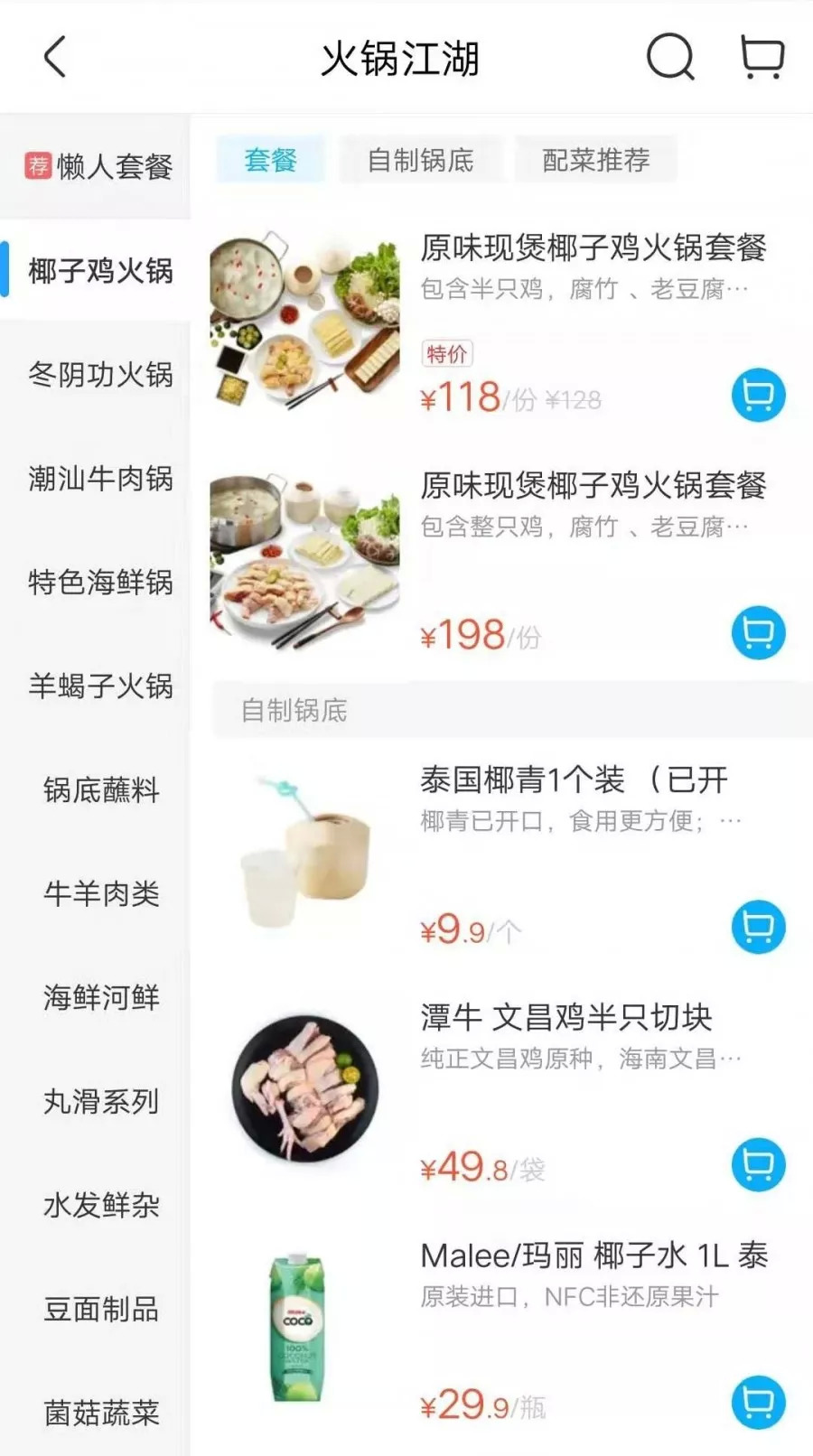The image size is (813, 1456).
Task: Add the ¥118 coconut chicken set to cart
Action: coord(757,396)
